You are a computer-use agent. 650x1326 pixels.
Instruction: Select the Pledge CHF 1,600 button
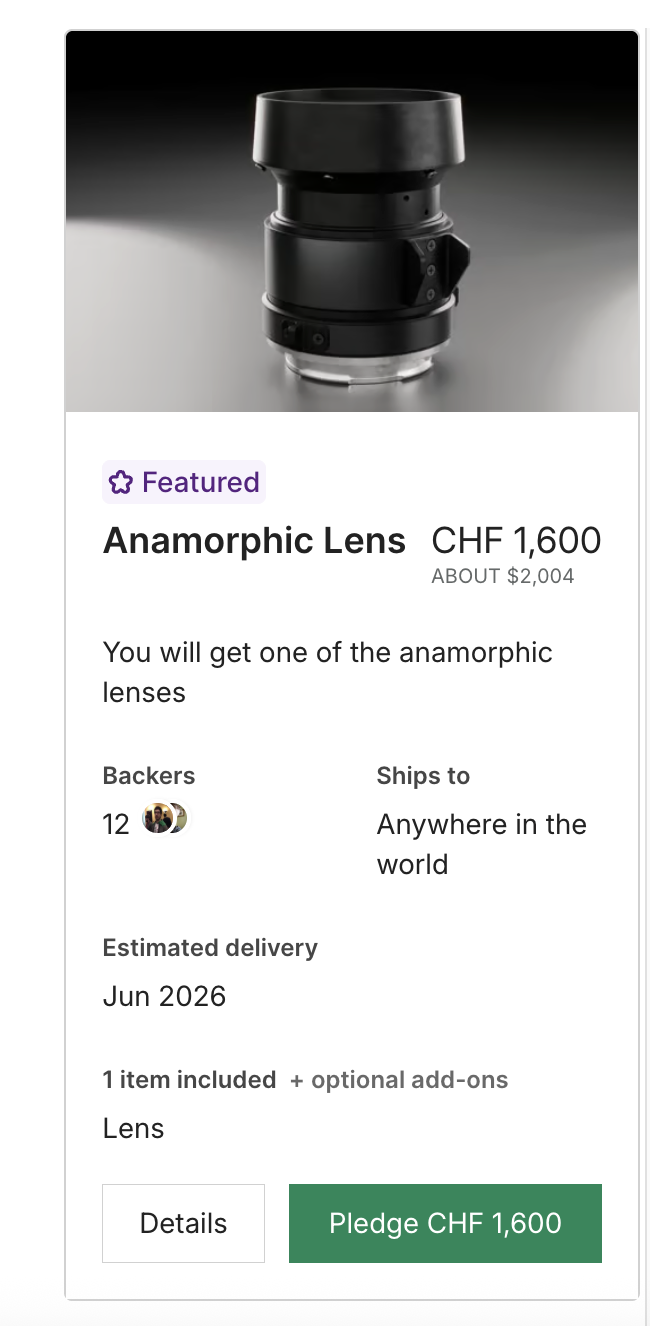point(445,1223)
